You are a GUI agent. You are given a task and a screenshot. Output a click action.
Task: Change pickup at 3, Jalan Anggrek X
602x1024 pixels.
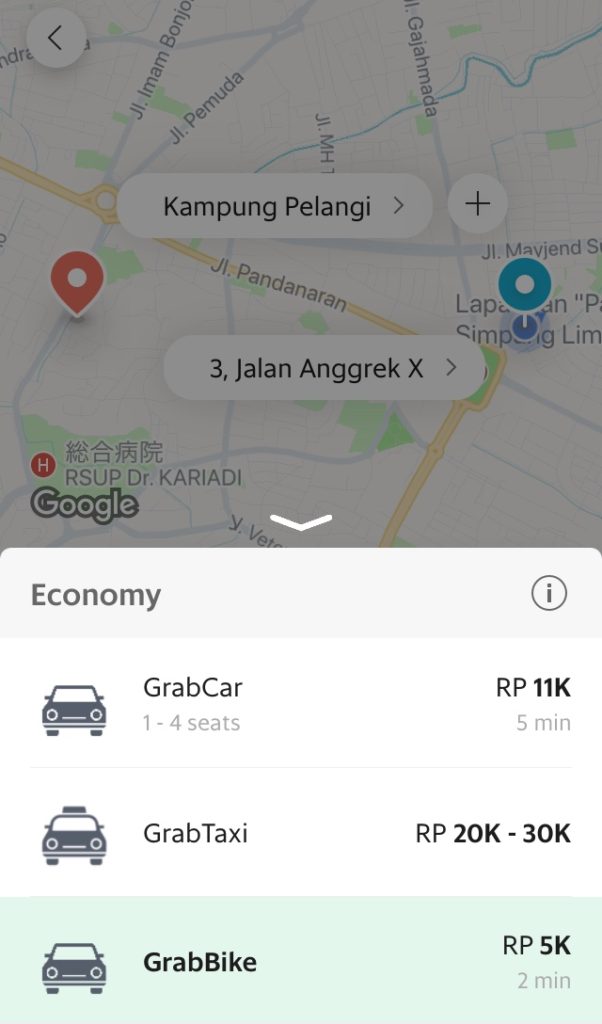(x=322, y=368)
